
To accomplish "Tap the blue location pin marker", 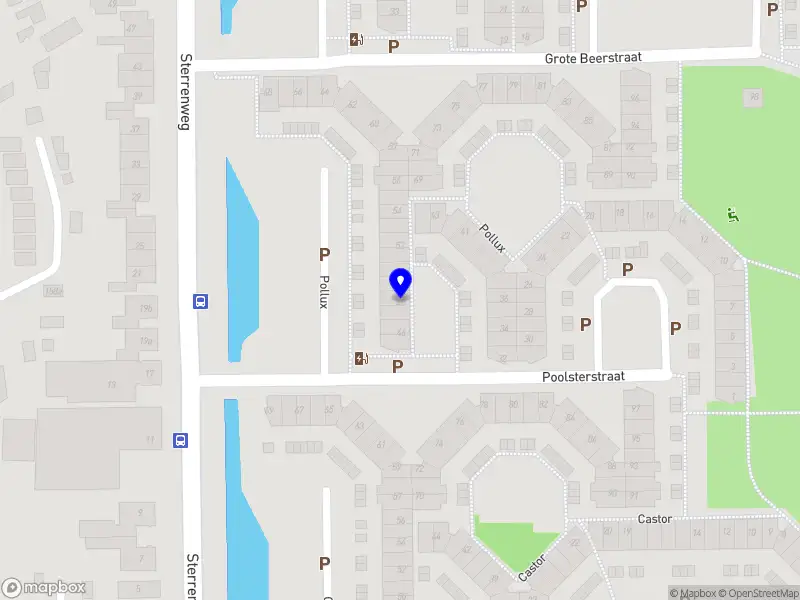I will point(400,283).
